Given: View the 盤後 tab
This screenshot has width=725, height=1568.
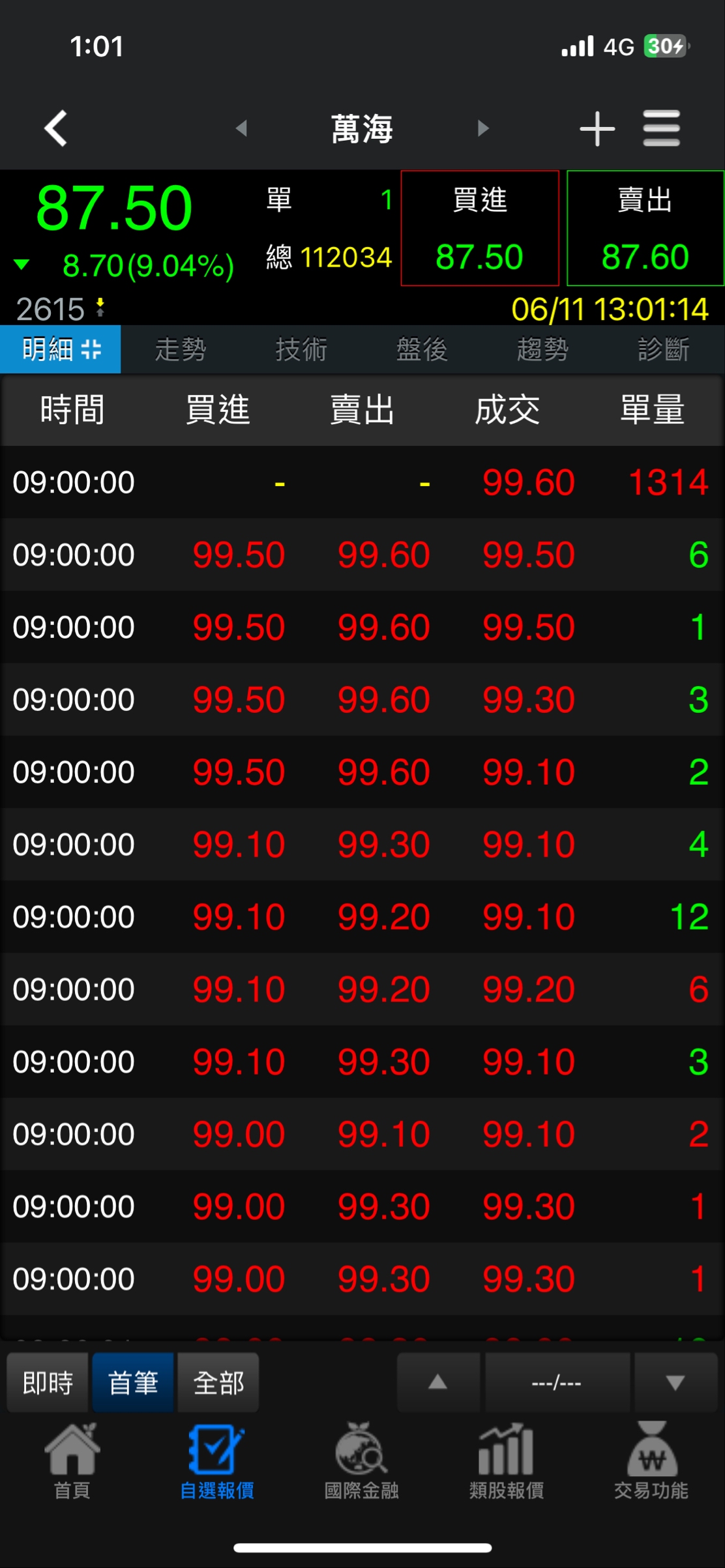Looking at the screenshot, I should tap(422, 349).
